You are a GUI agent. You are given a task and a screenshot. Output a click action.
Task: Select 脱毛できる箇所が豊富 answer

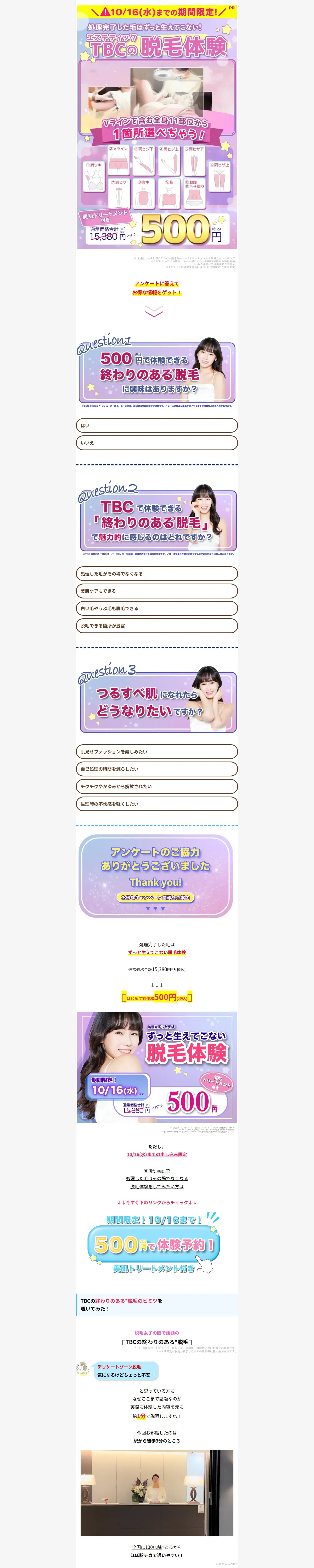(x=157, y=626)
